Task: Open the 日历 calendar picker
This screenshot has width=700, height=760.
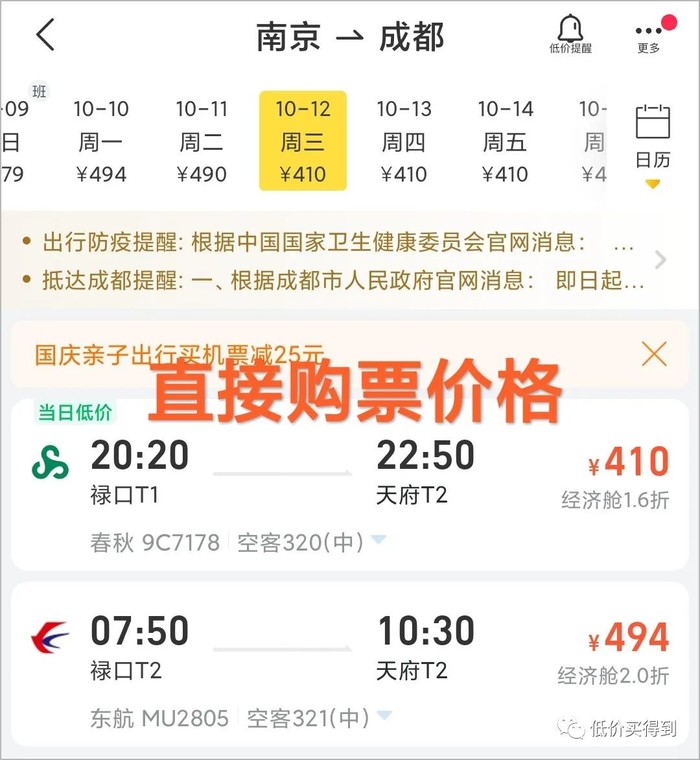Action: click(652, 141)
